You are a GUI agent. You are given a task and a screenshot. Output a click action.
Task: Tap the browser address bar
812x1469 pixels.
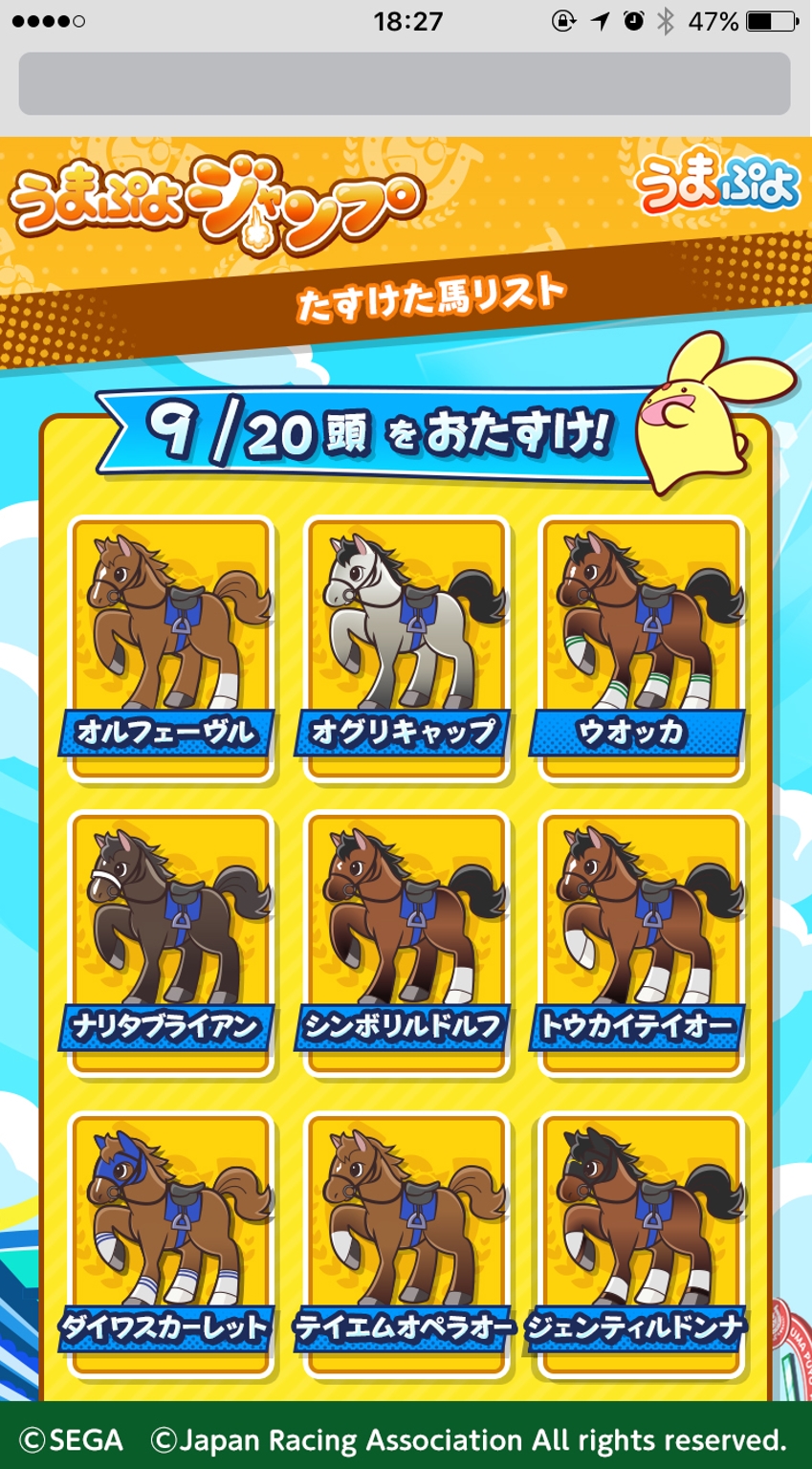click(x=405, y=83)
